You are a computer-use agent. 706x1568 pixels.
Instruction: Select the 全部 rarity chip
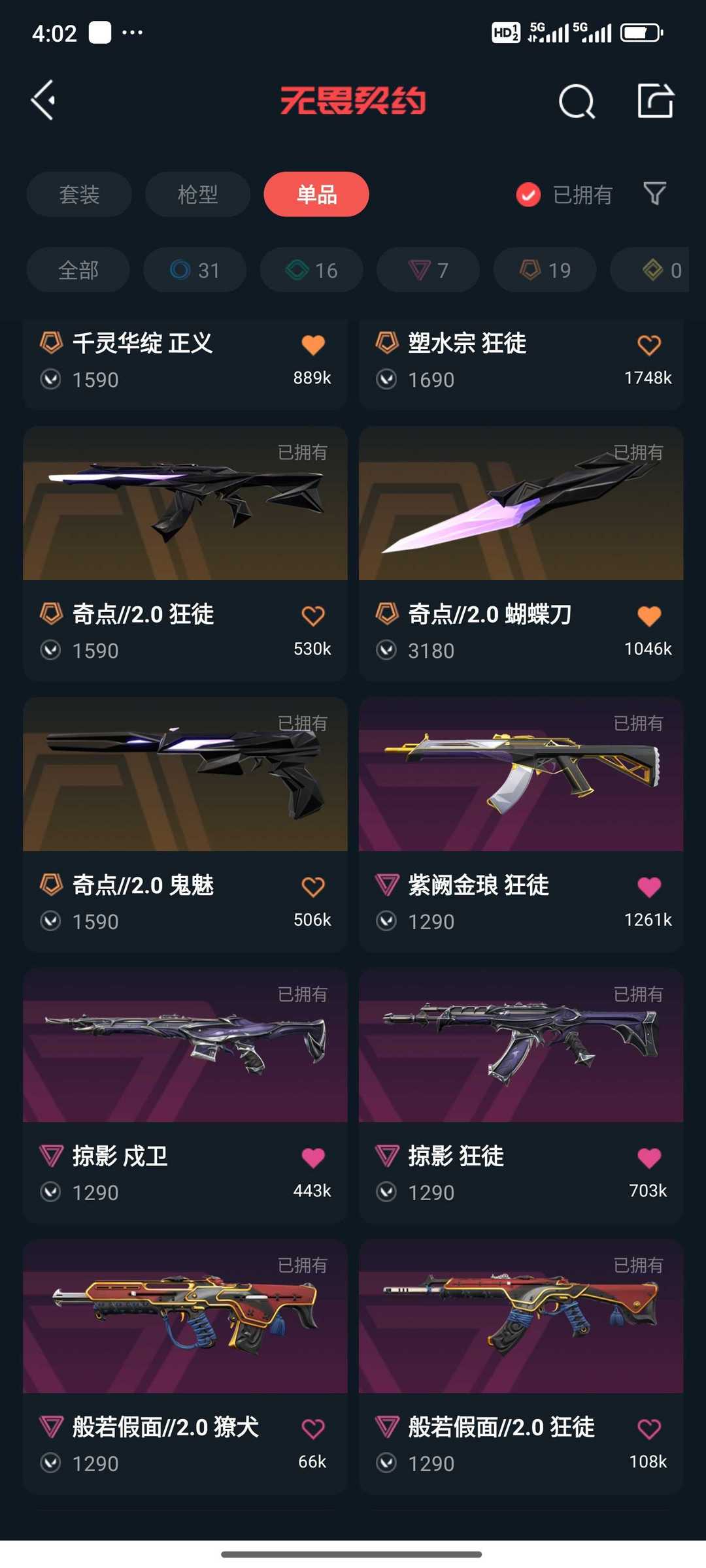tap(78, 270)
